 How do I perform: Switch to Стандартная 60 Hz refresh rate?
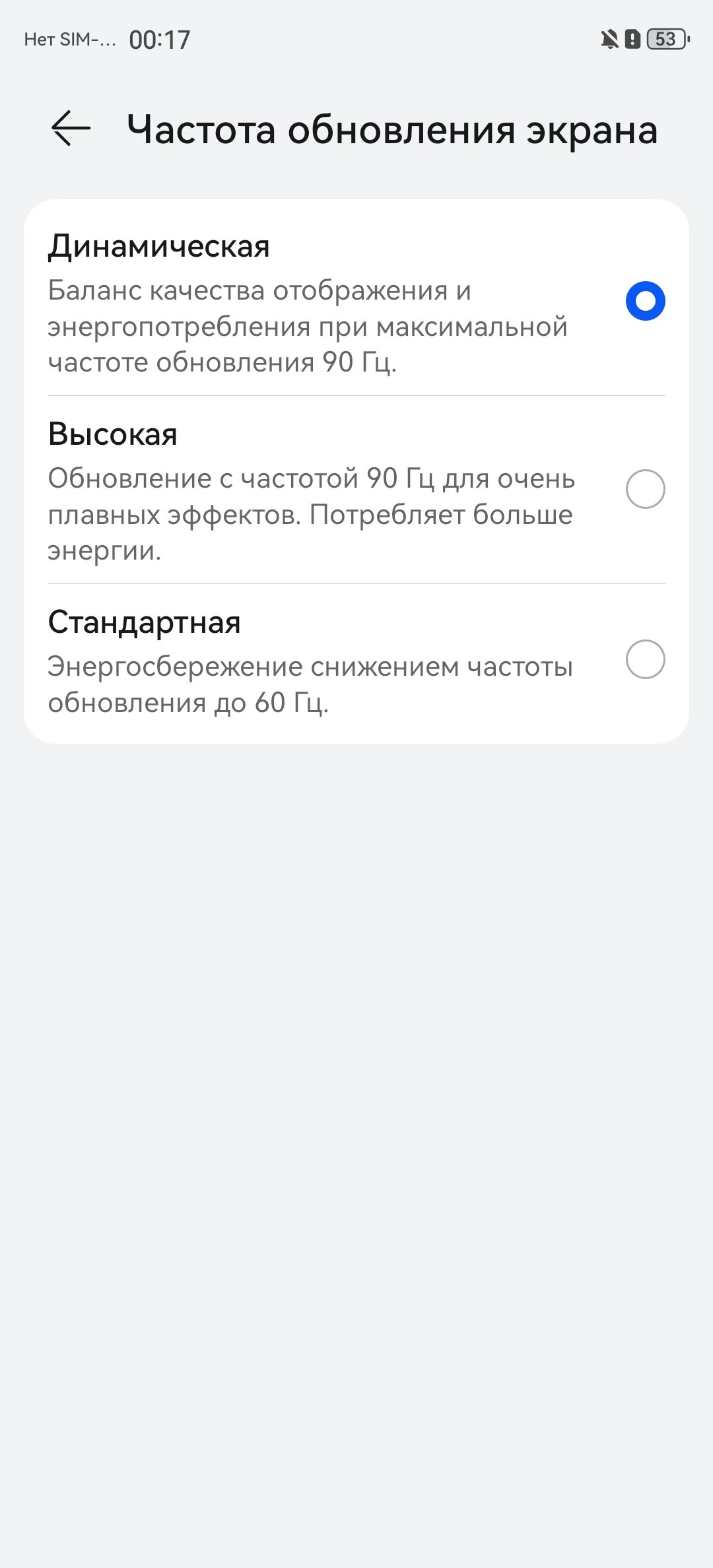tap(645, 659)
